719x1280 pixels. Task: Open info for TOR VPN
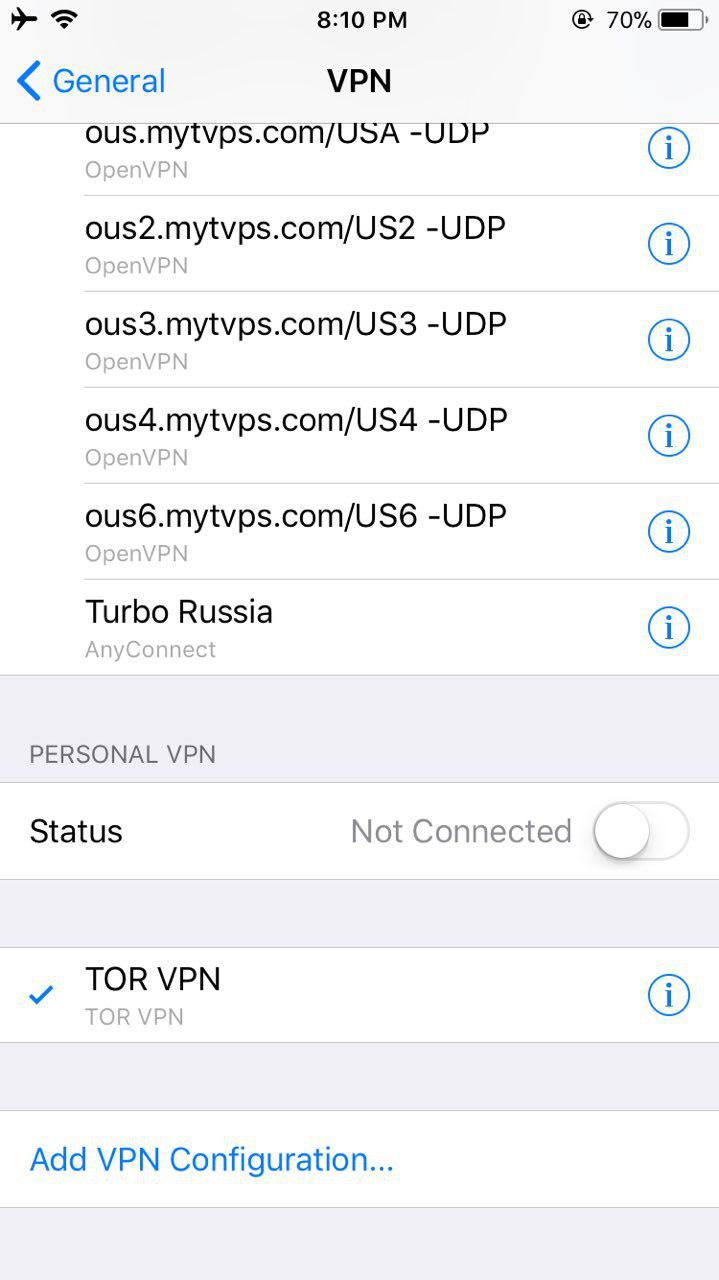(x=669, y=995)
